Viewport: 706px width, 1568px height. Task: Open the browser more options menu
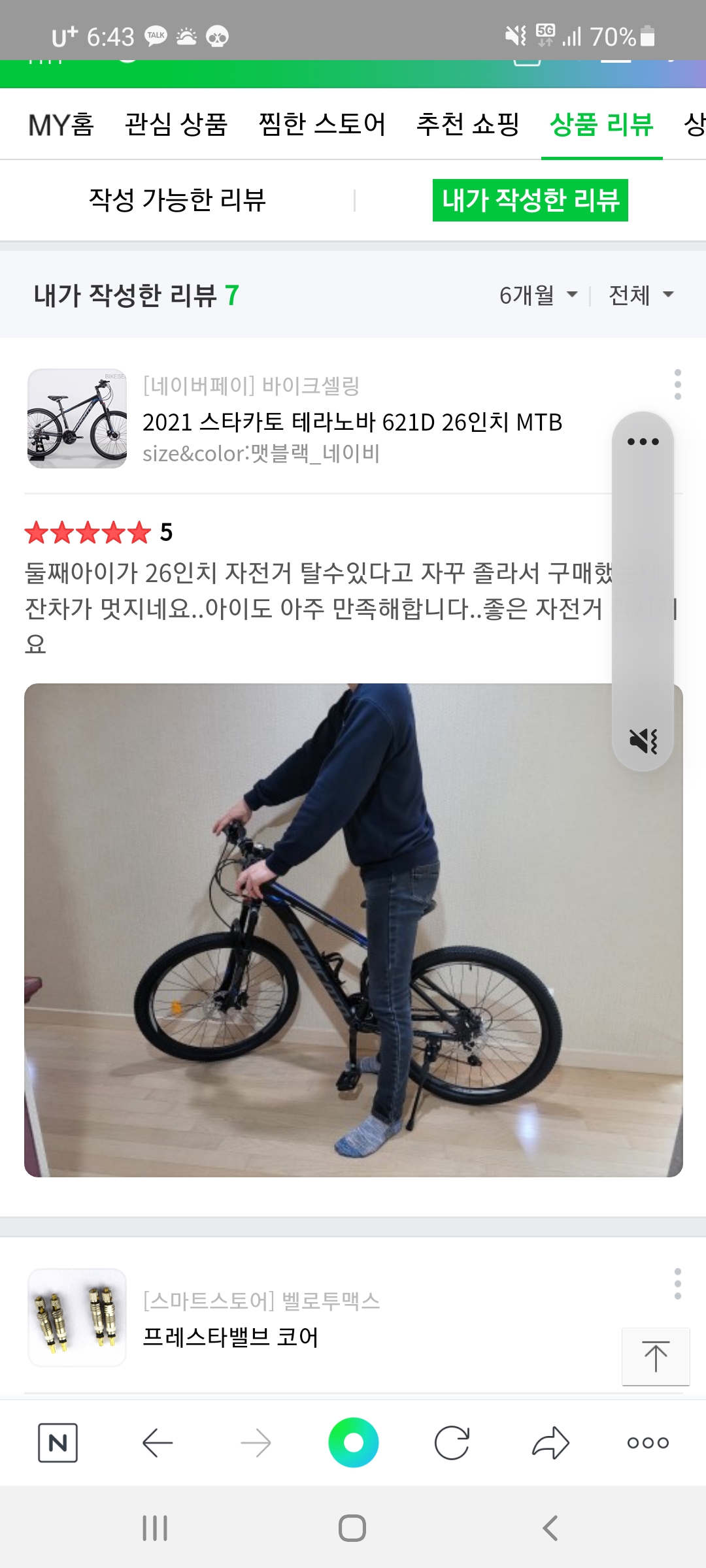648,1443
